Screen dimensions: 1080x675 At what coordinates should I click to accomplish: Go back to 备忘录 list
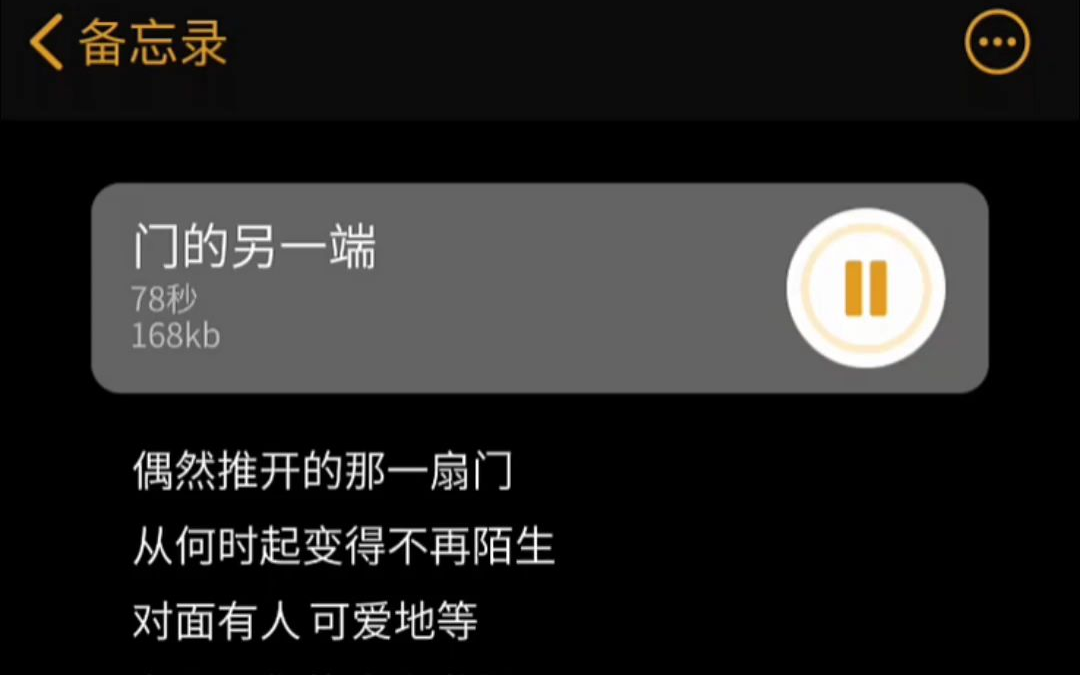pos(127,42)
